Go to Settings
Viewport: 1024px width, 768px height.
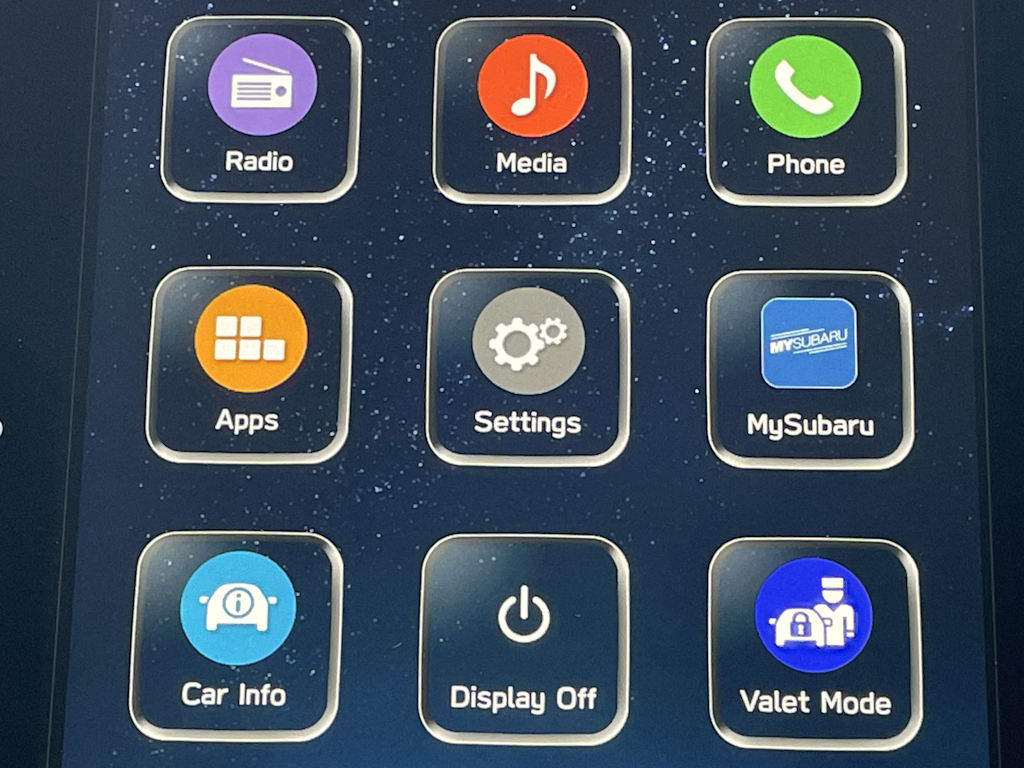528,368
